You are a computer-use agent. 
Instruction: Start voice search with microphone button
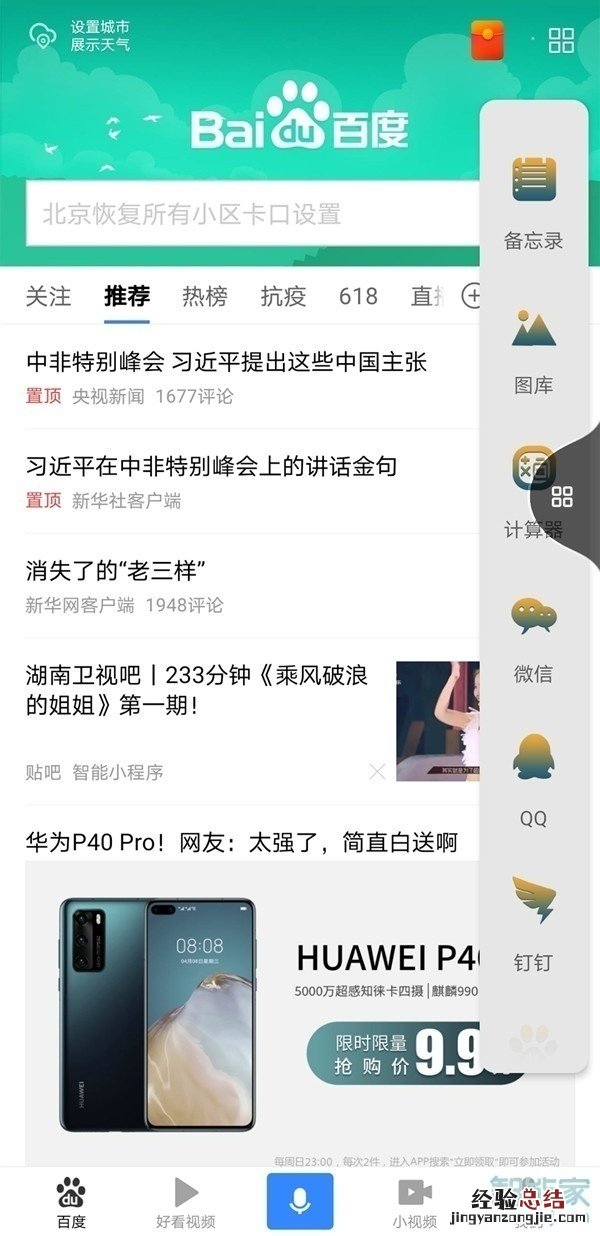[x=299, y=1201]
